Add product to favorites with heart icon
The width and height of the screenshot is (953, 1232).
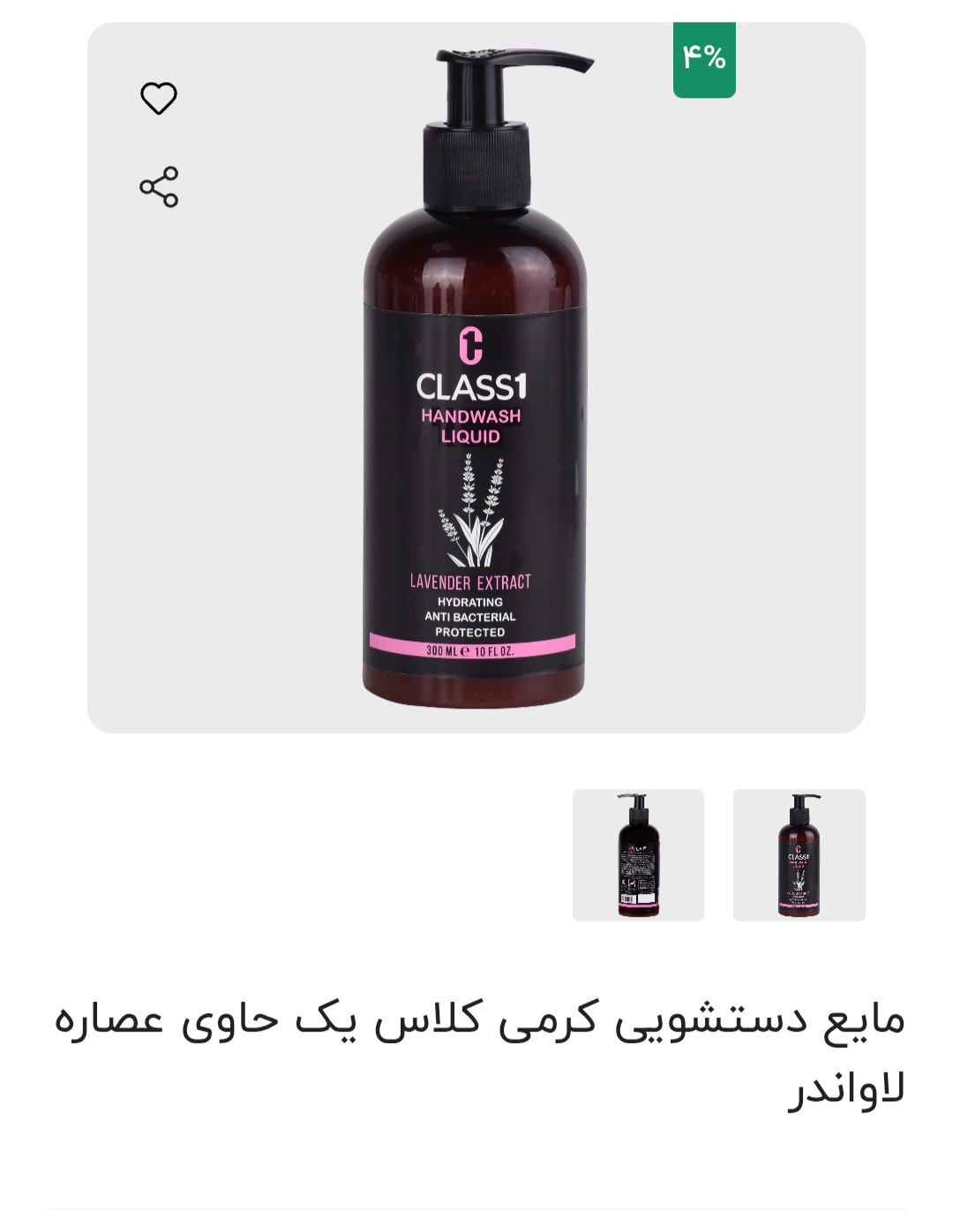pyautogui.click(x=159, y=98)
